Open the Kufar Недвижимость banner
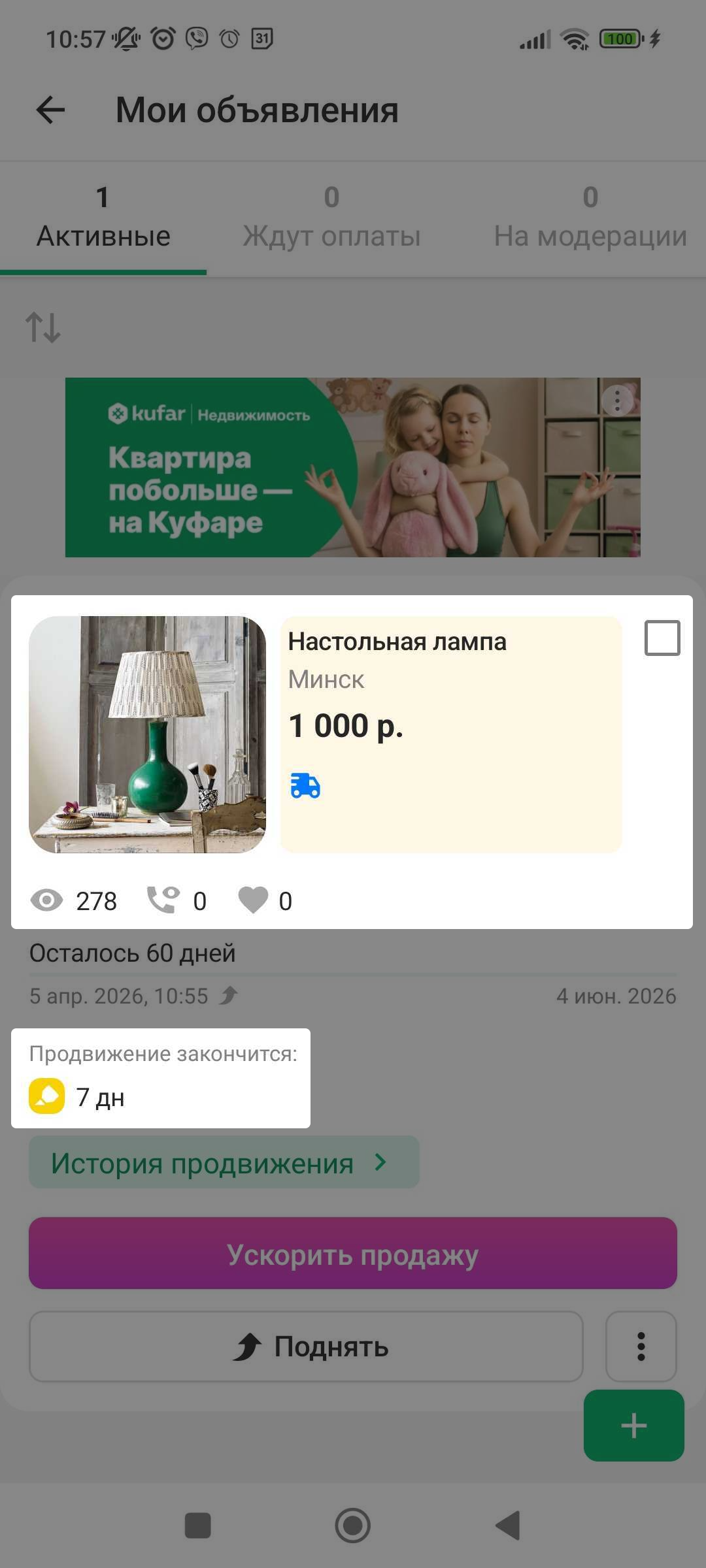Screen dimensions: 706x1568 (x=327, y=468)
